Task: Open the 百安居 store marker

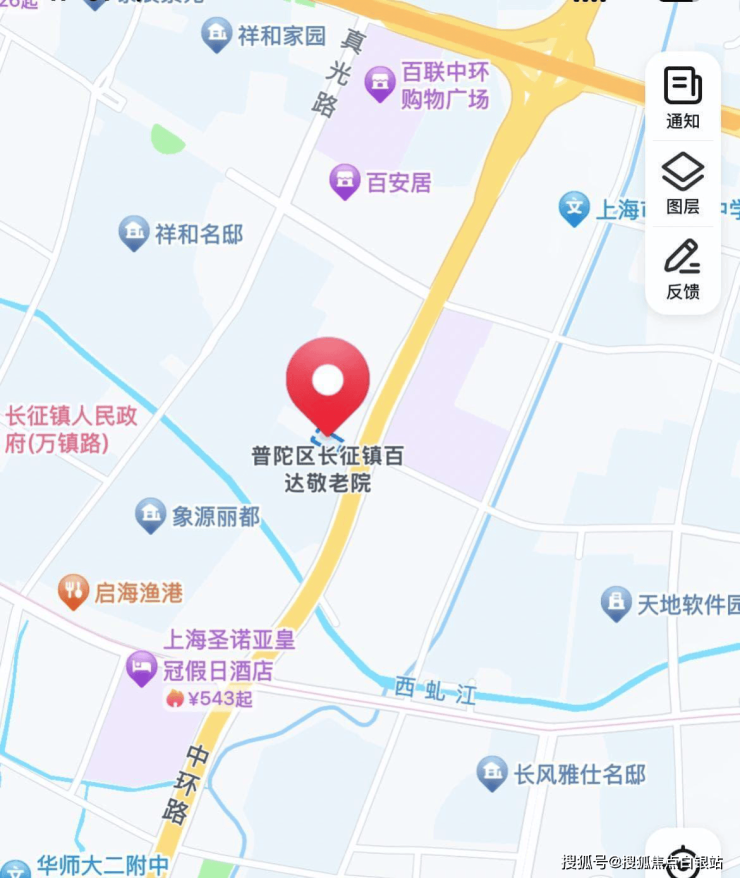Action: point(345,181)
